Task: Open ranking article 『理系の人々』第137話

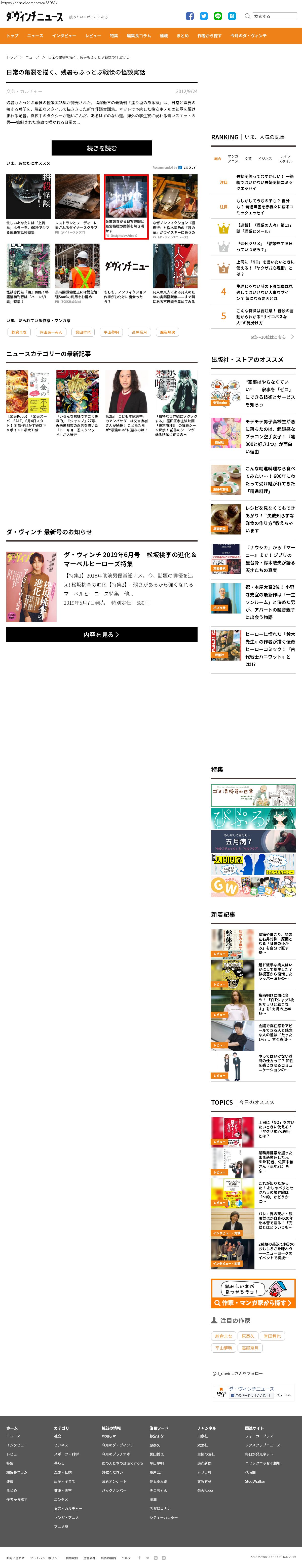Action: point(264,228)
